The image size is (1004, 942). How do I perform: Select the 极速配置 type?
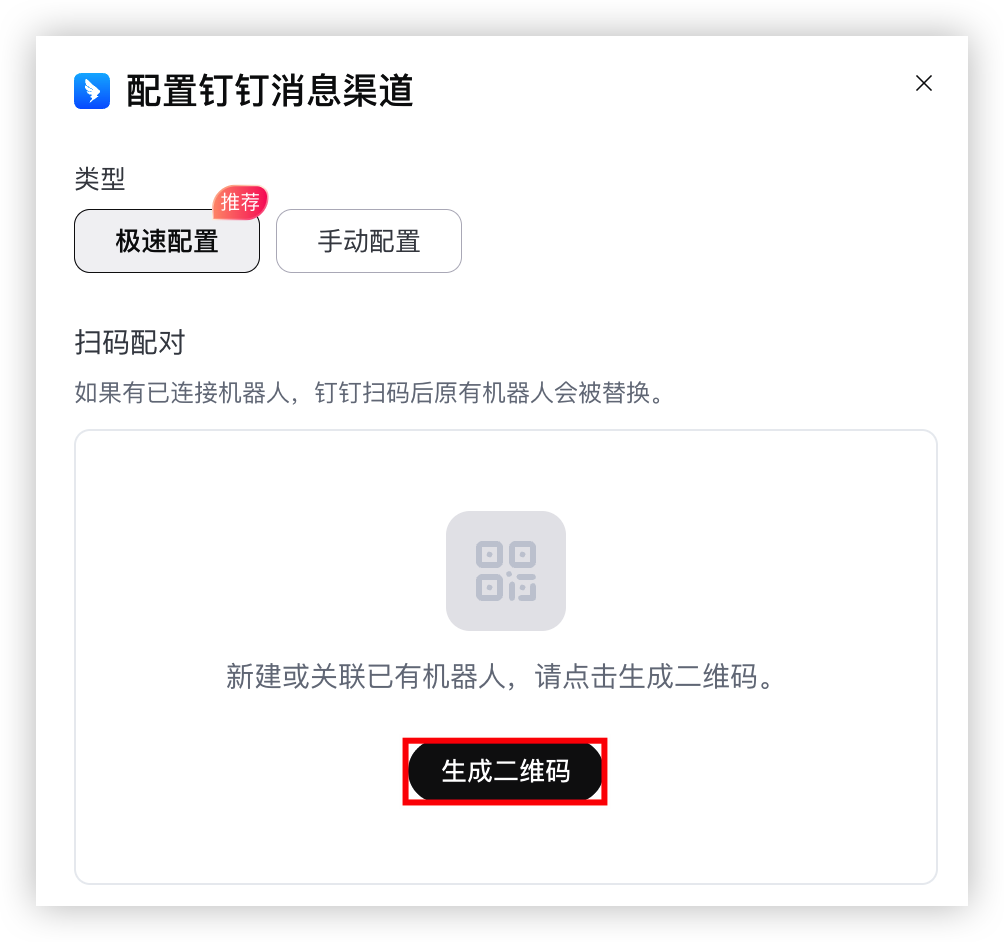click(x=167, y=241)
